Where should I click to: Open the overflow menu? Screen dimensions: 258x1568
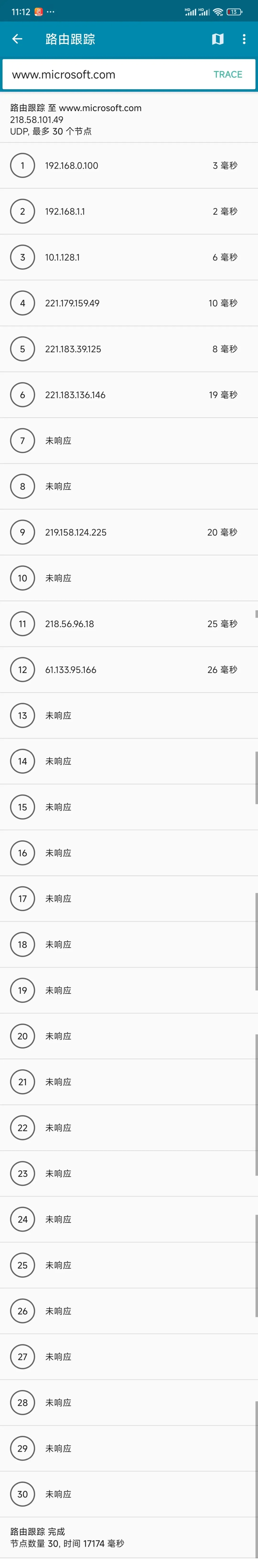pos(244,39)
